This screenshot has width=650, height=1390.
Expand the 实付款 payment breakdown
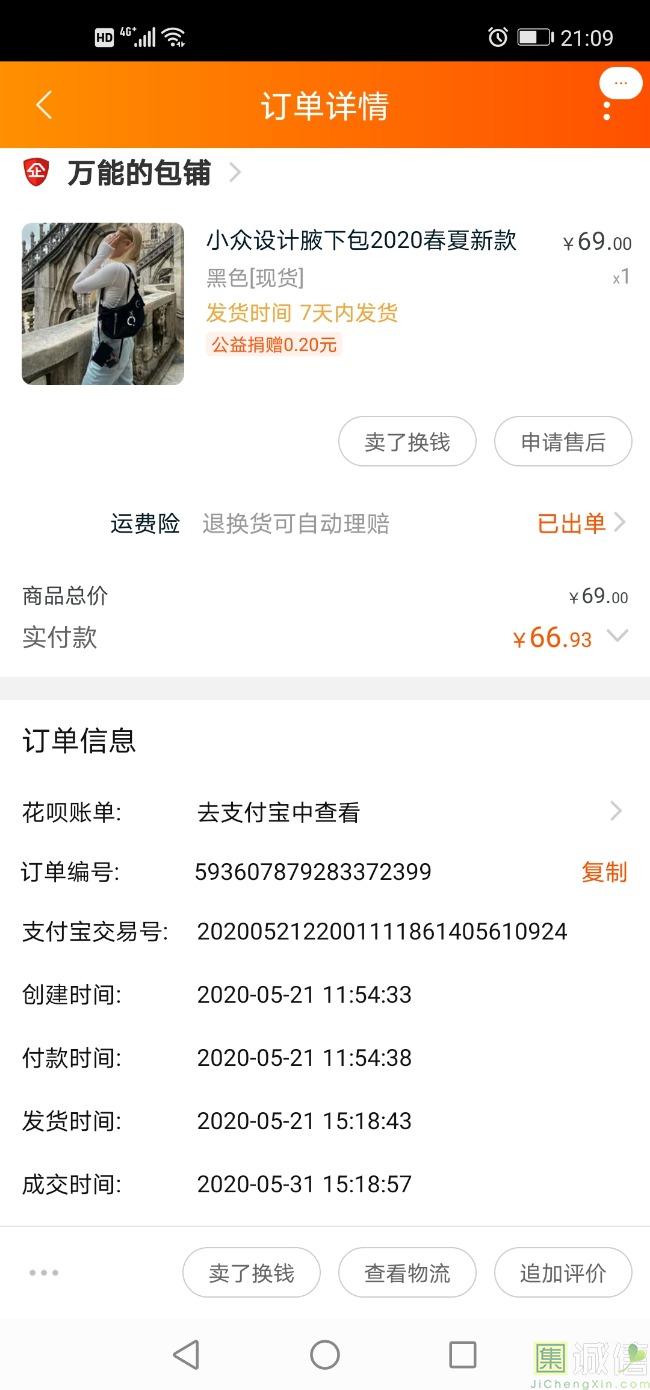617,636
